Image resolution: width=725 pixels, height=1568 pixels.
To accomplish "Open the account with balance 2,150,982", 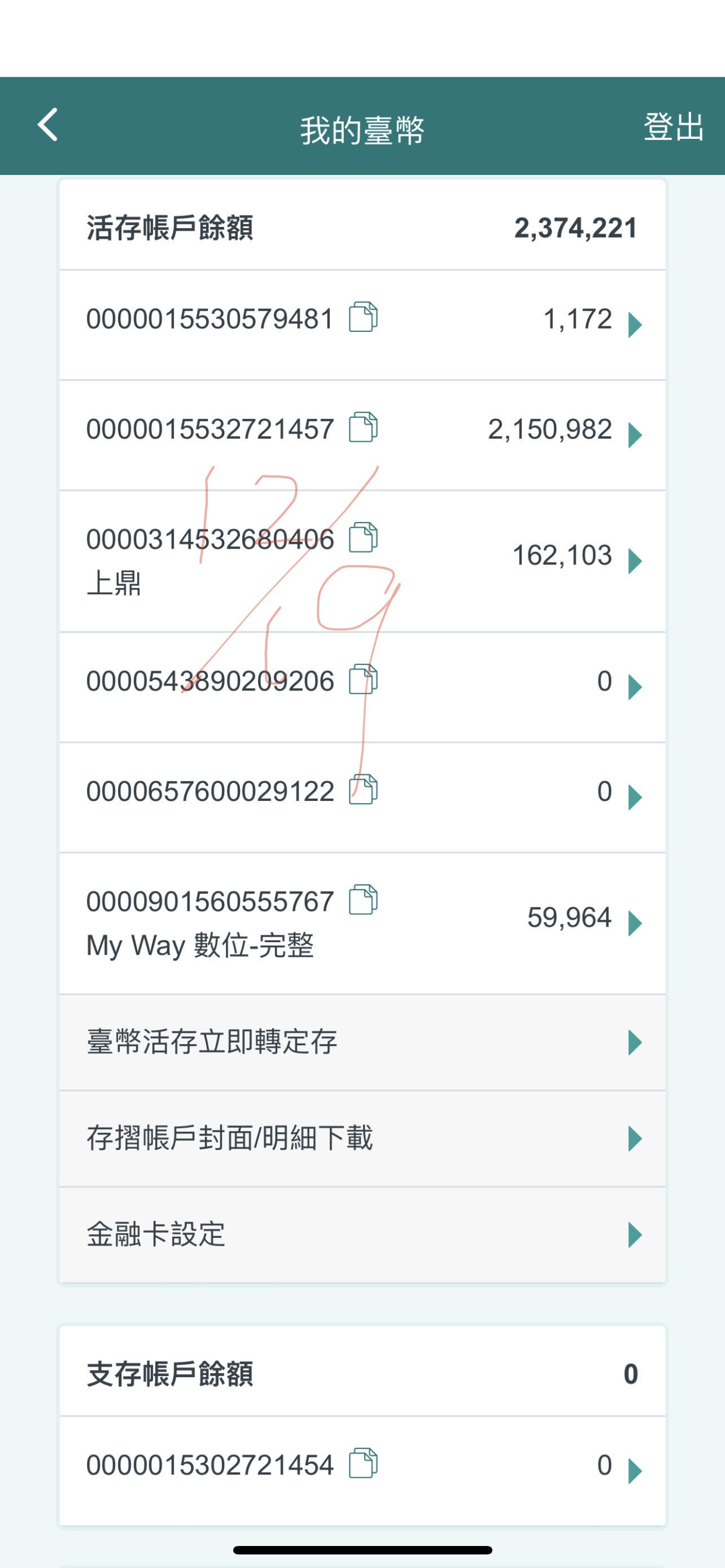I will point(635,435).
